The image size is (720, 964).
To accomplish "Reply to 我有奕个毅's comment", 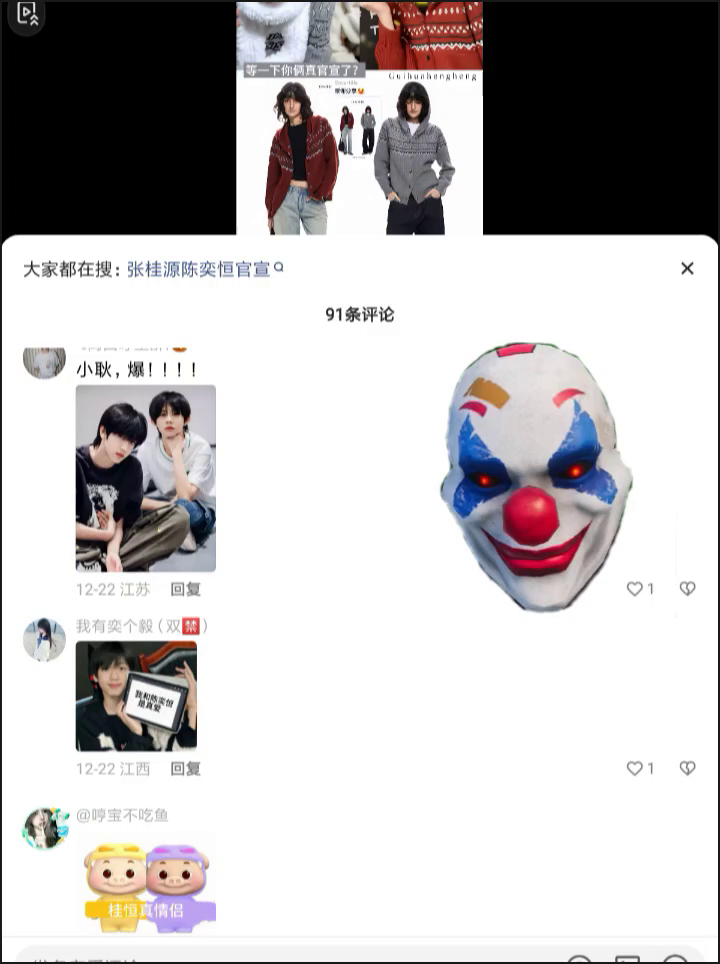I will click(185, 769).
